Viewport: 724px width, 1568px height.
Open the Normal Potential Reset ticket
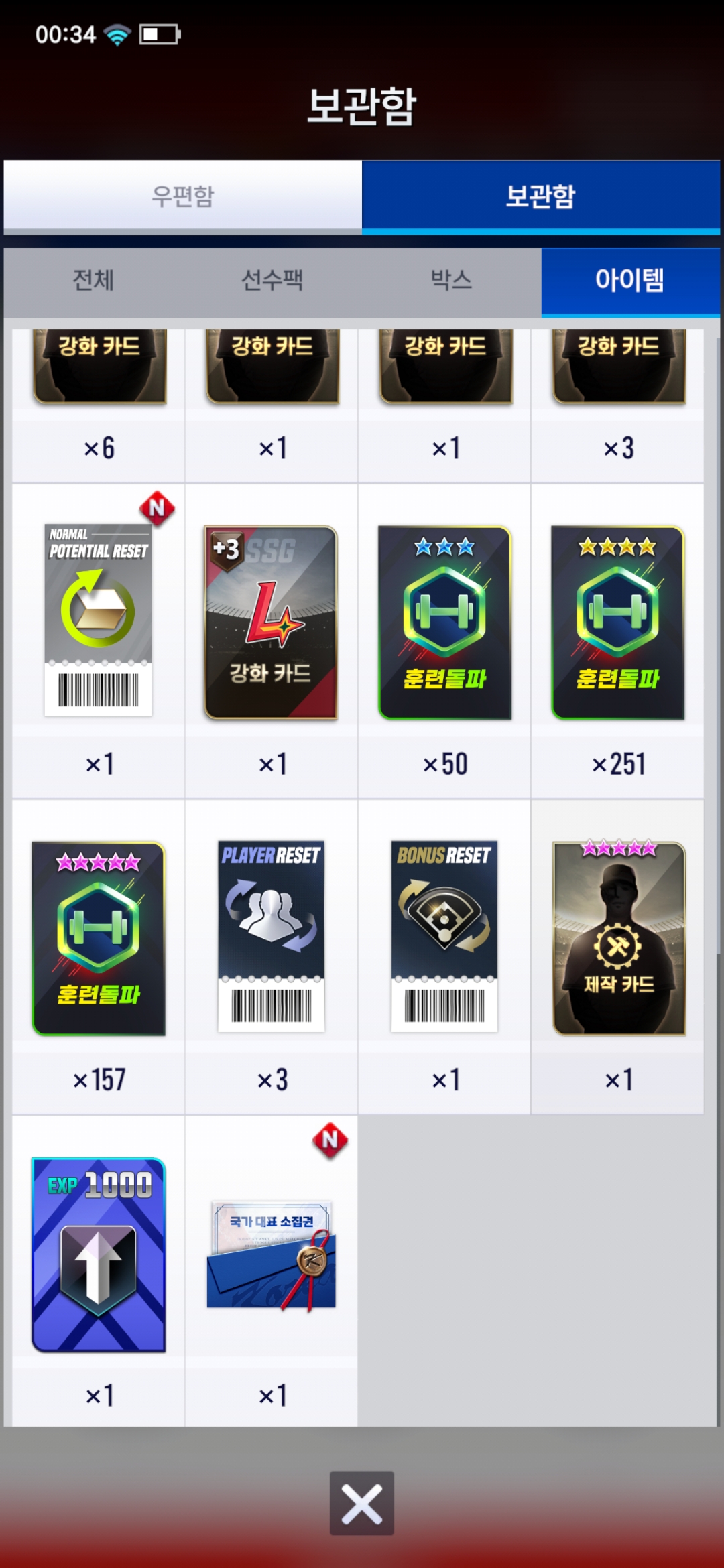99,621
